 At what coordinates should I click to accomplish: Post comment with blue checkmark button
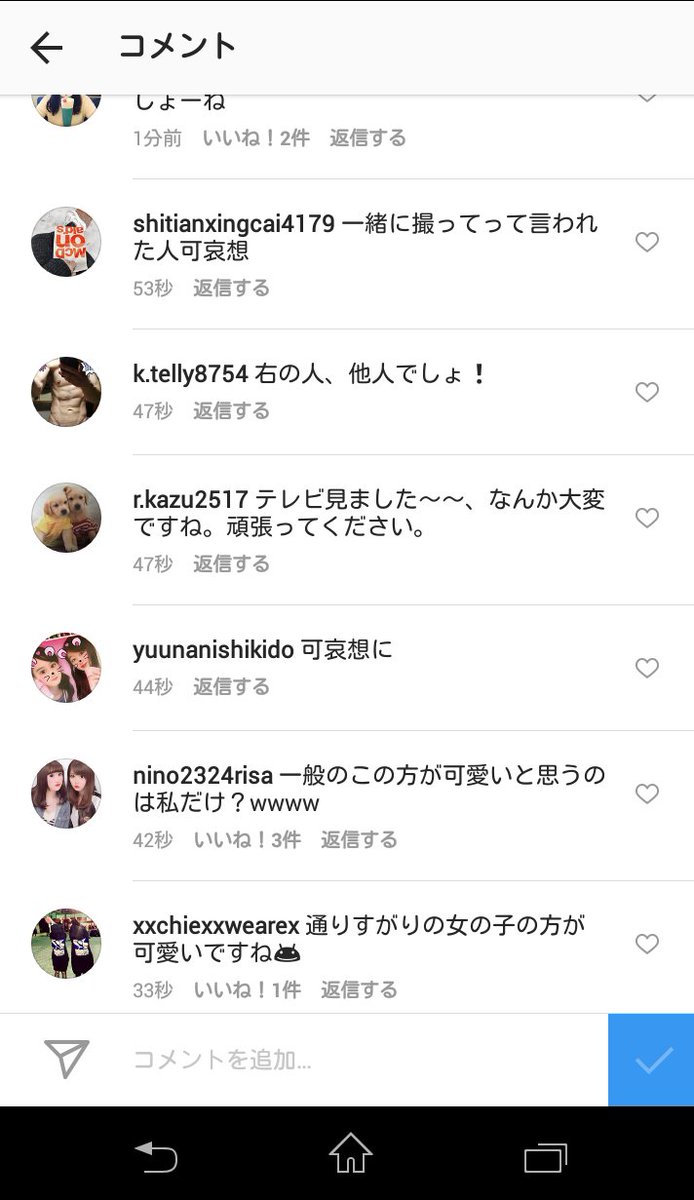tap(651, 1060)
